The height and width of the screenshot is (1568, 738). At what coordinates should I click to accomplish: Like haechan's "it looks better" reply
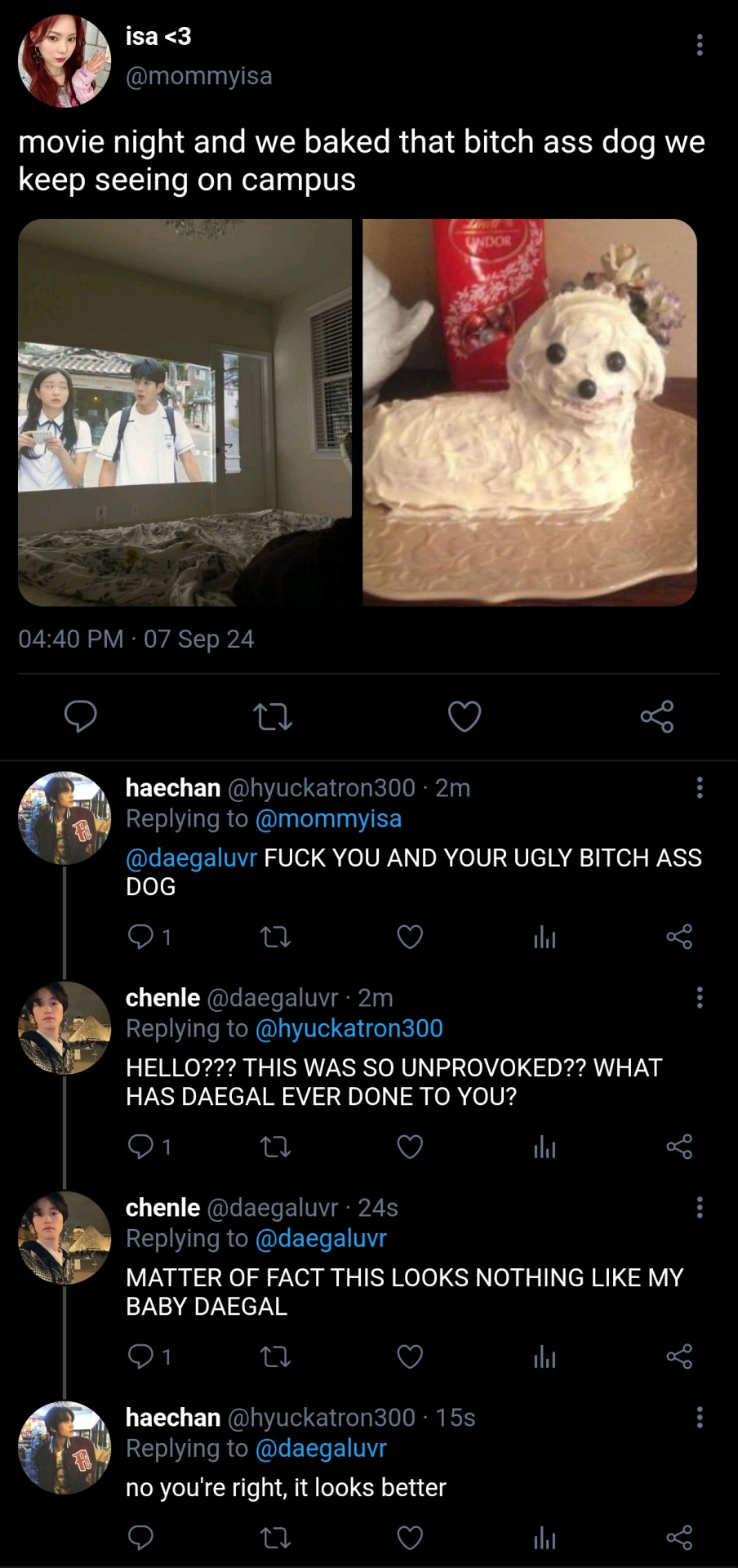coord(410,1538)
